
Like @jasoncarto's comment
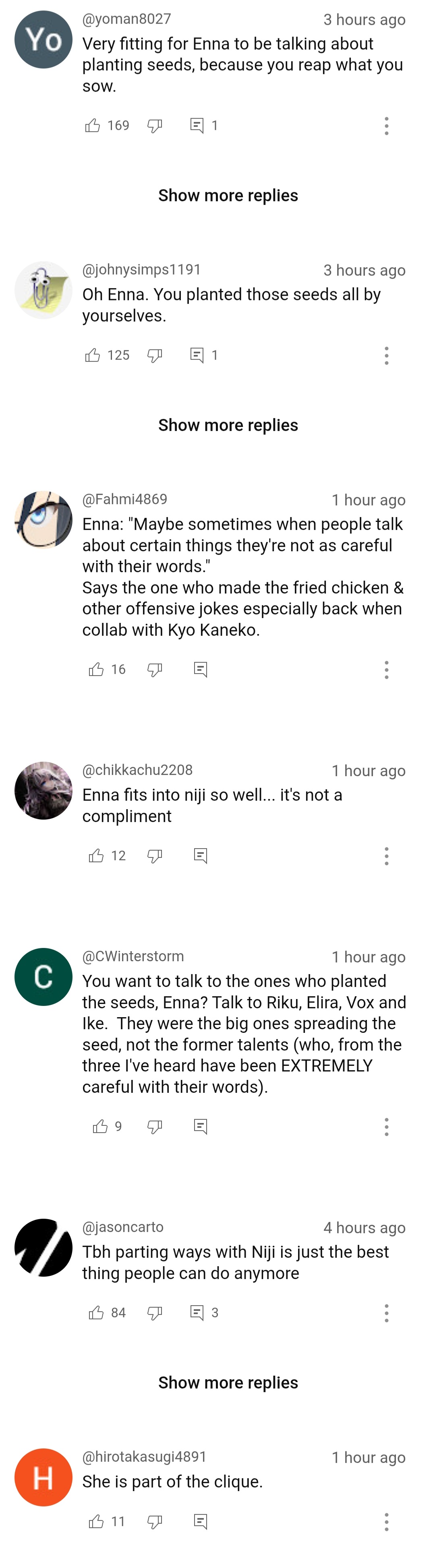[x=96, y=1313]
